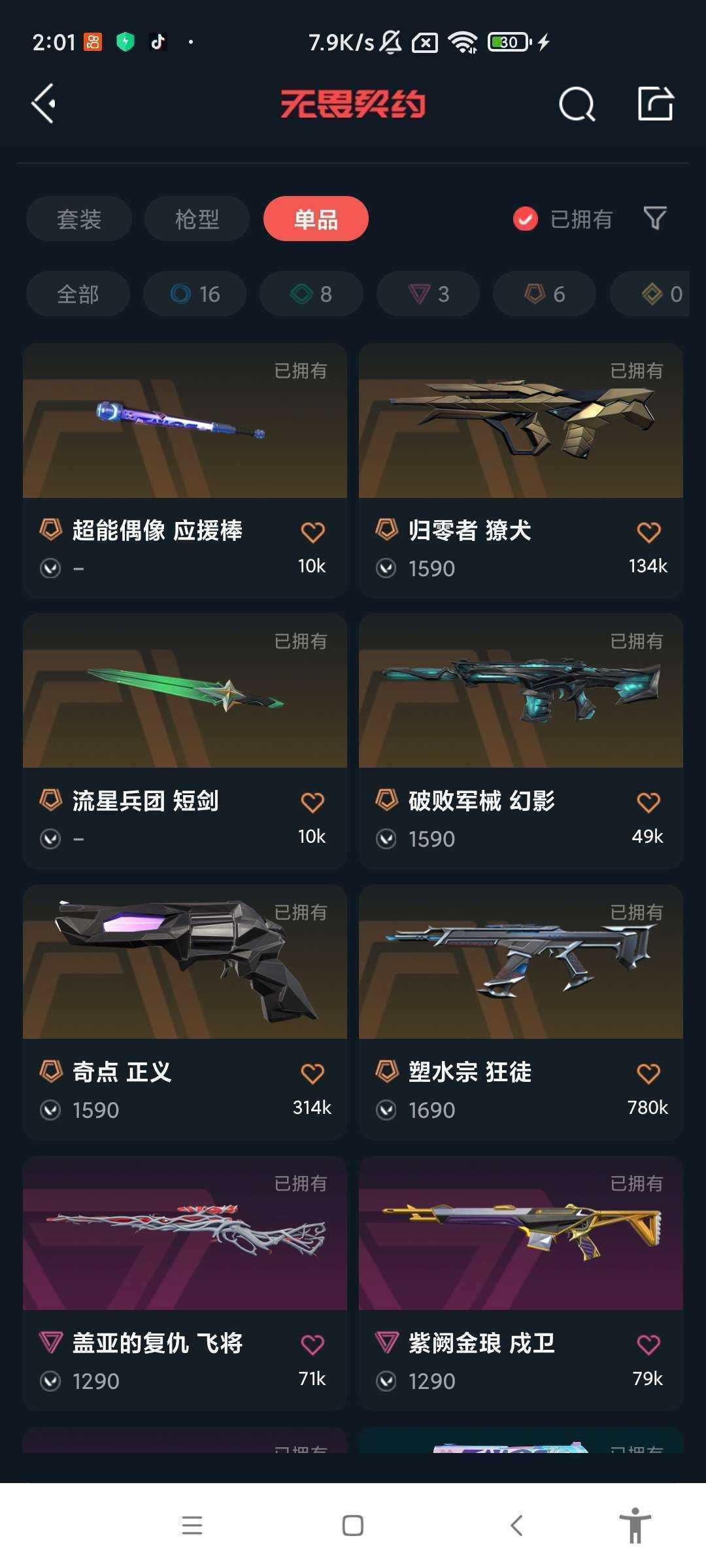Select the 单品 tab

[316, 219]
